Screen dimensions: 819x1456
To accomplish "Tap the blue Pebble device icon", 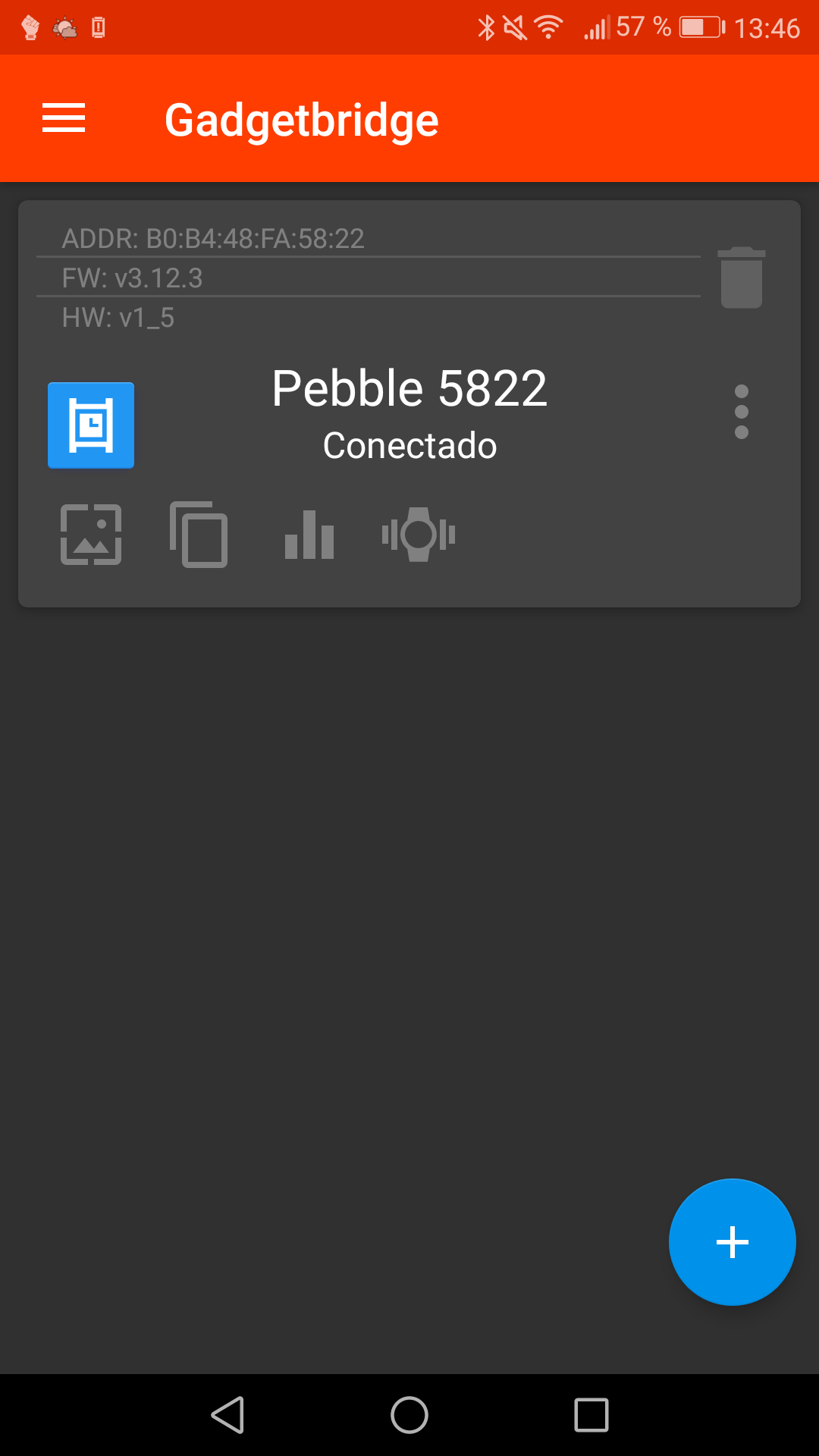I will [x=91, y=425].
